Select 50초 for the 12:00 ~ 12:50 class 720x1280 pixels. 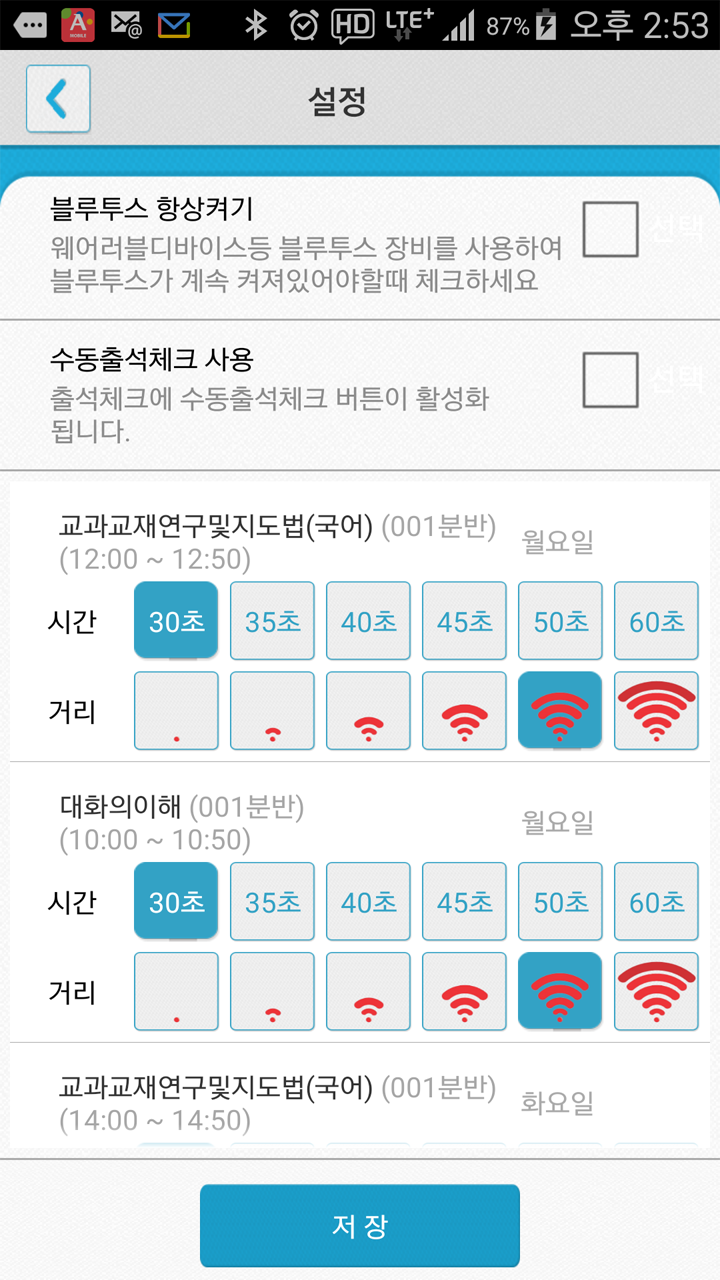tap(561, 621)
